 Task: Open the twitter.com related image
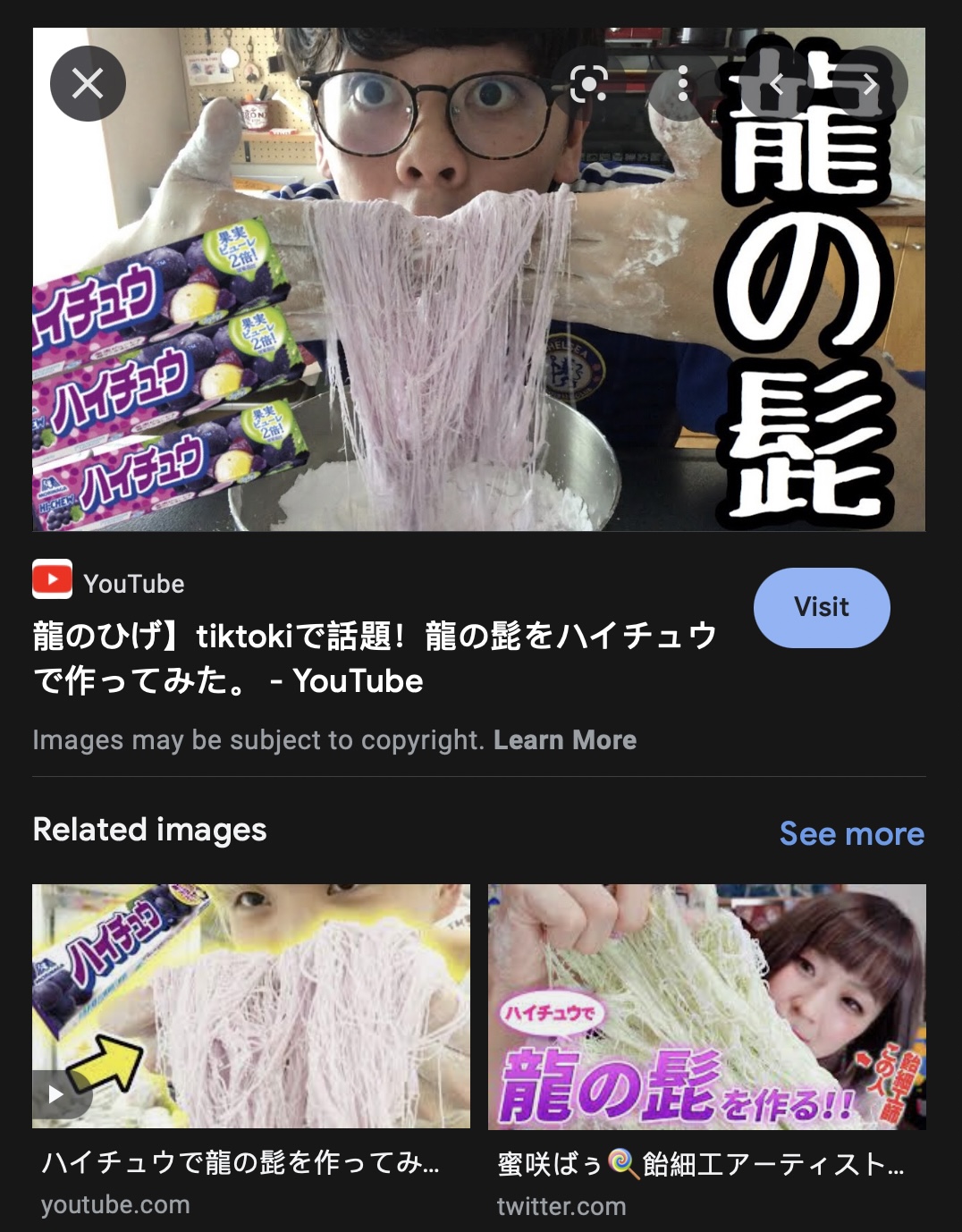pyautogui.click(x=706, y=1006)
